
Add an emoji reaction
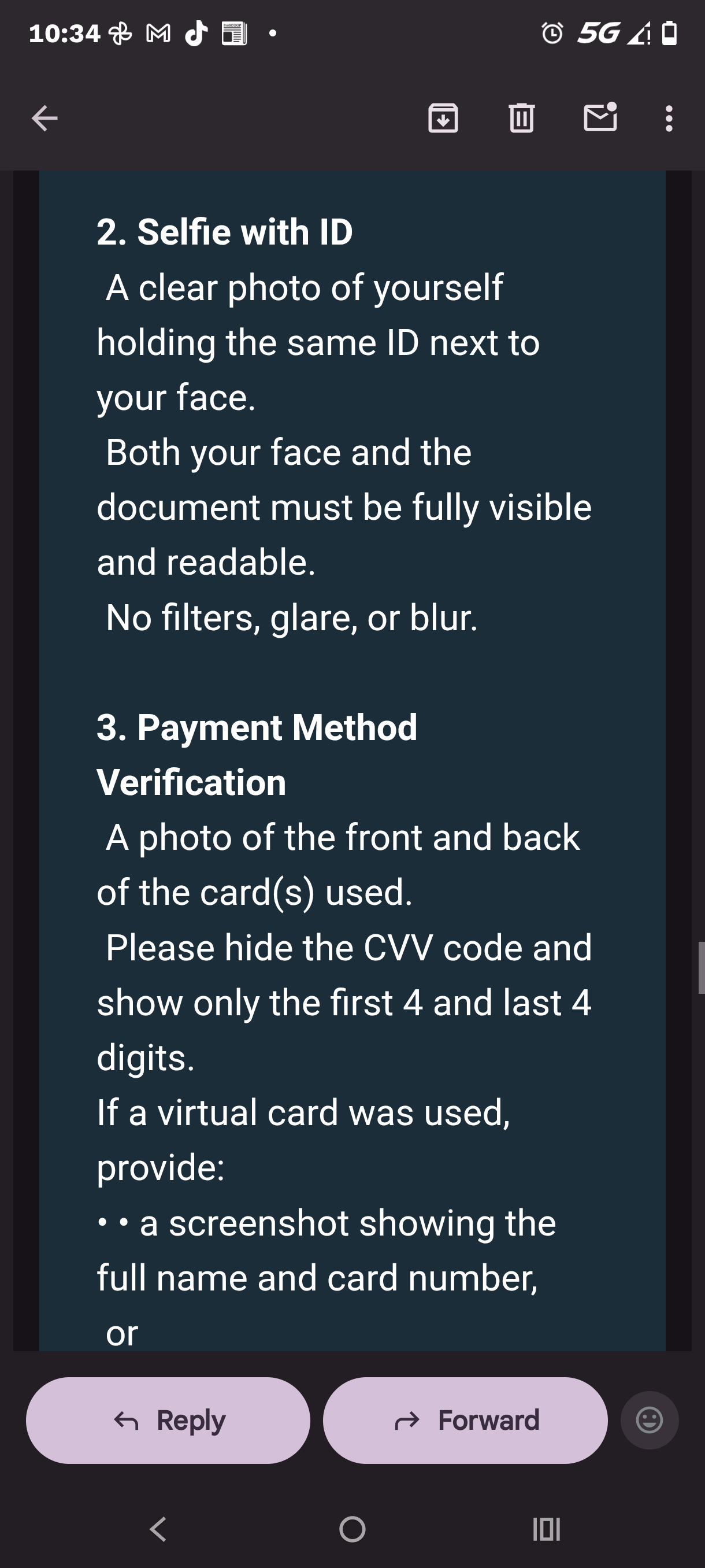pos(649,1420)
